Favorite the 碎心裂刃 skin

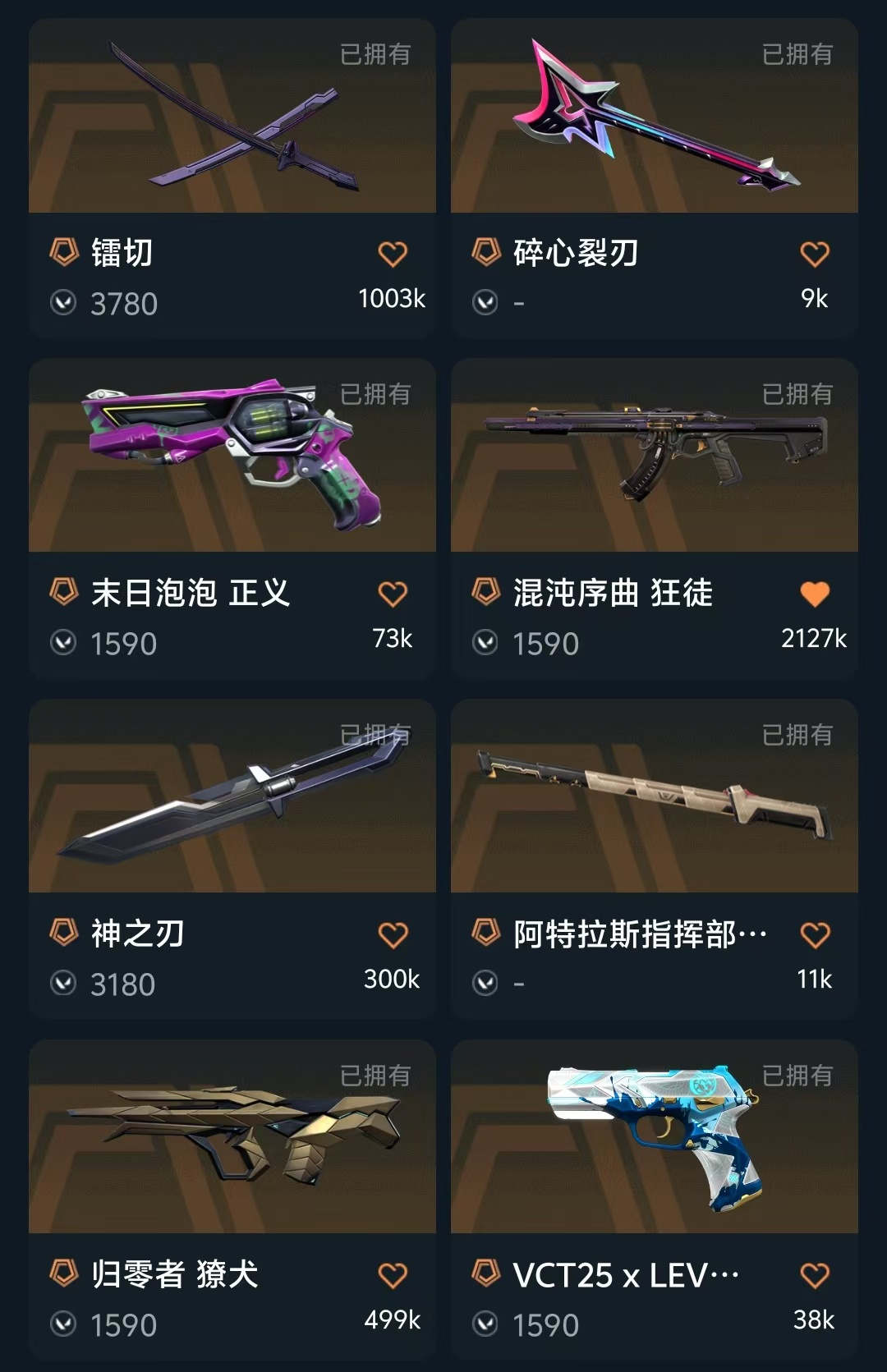click(x=815, y=254)
